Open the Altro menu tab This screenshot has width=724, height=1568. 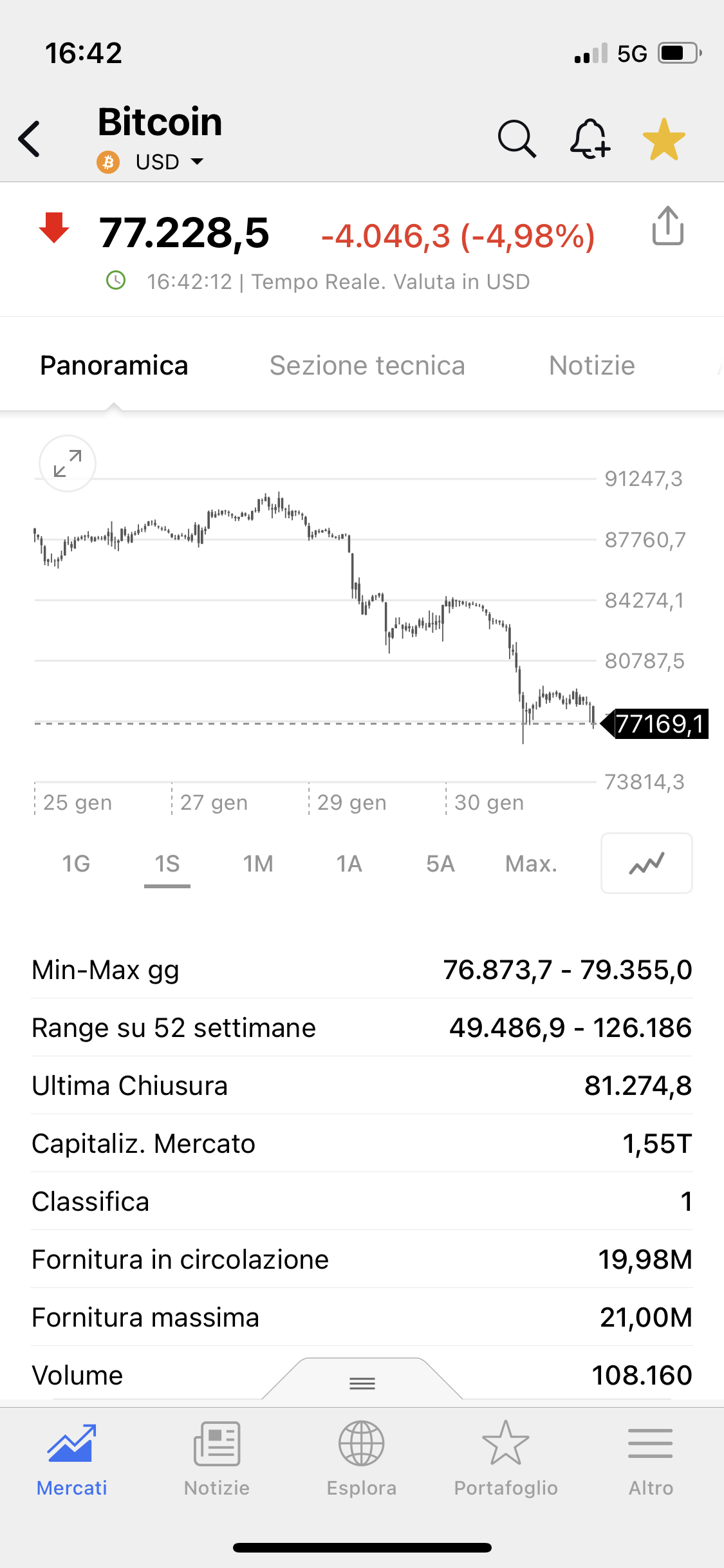click(651, 1459)
